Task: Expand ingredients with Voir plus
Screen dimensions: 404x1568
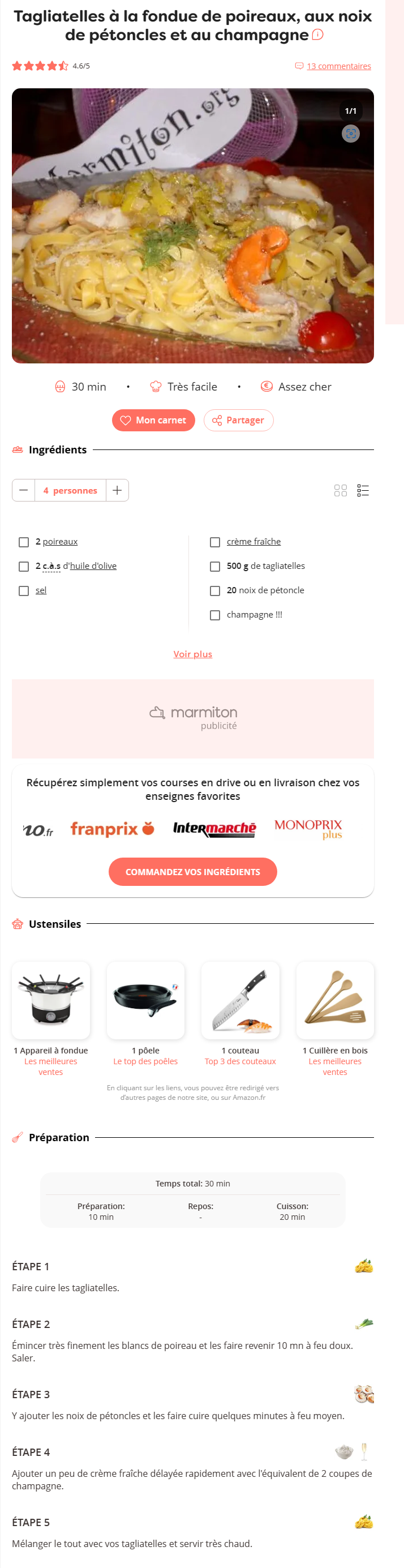Action: 192,654
